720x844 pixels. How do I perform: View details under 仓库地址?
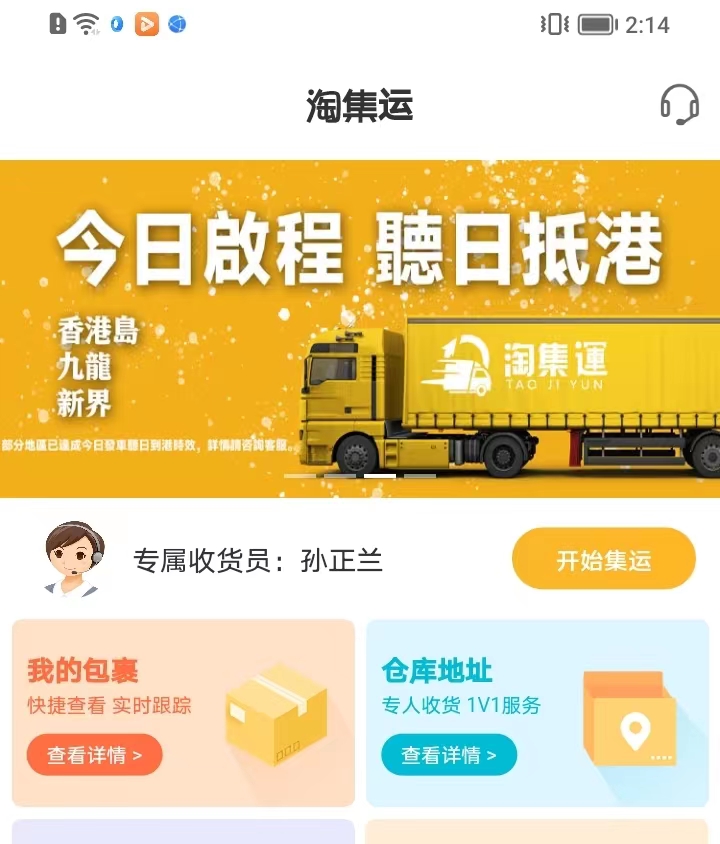click(x=449, y=755)
